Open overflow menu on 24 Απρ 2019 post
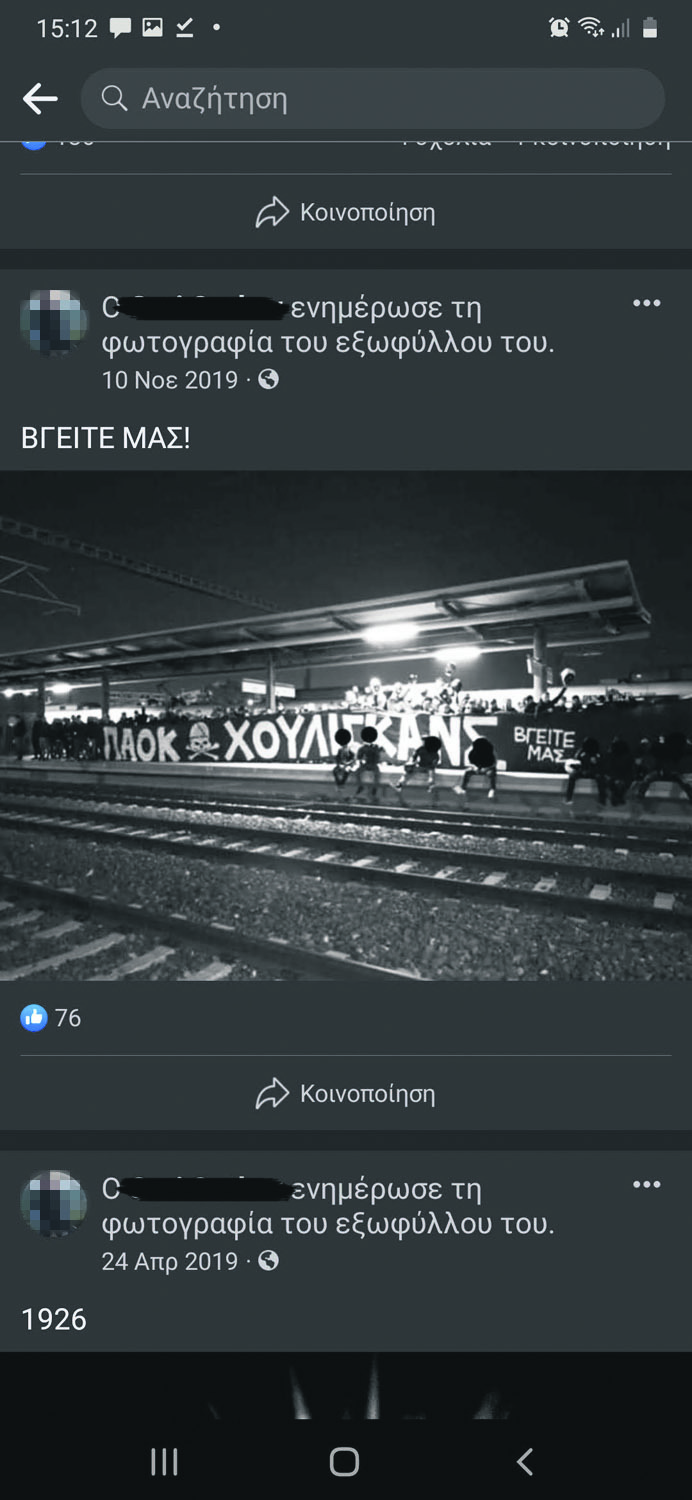This screenshot has width=692, height=1500. [x=646, y=1185]
